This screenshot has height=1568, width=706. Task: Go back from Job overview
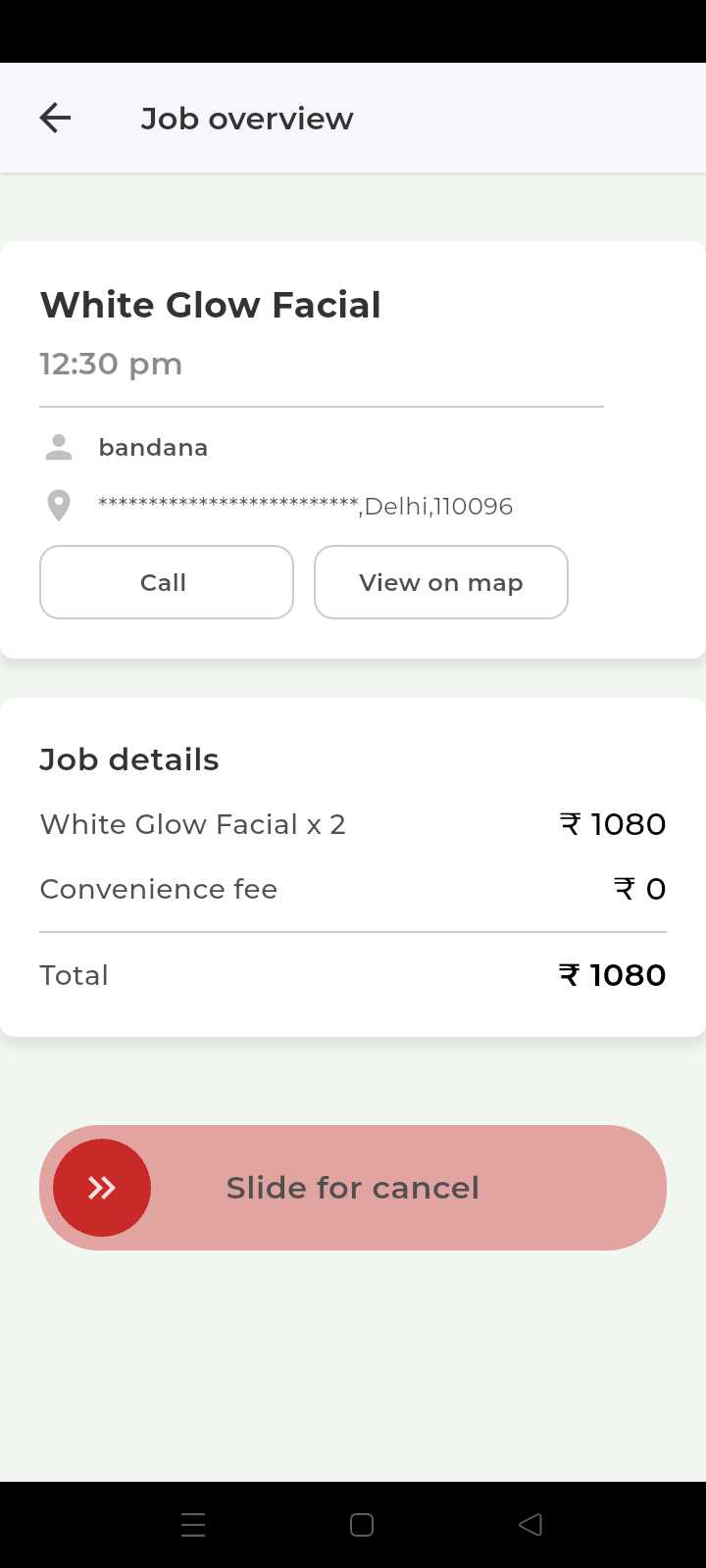pos(55,119)
